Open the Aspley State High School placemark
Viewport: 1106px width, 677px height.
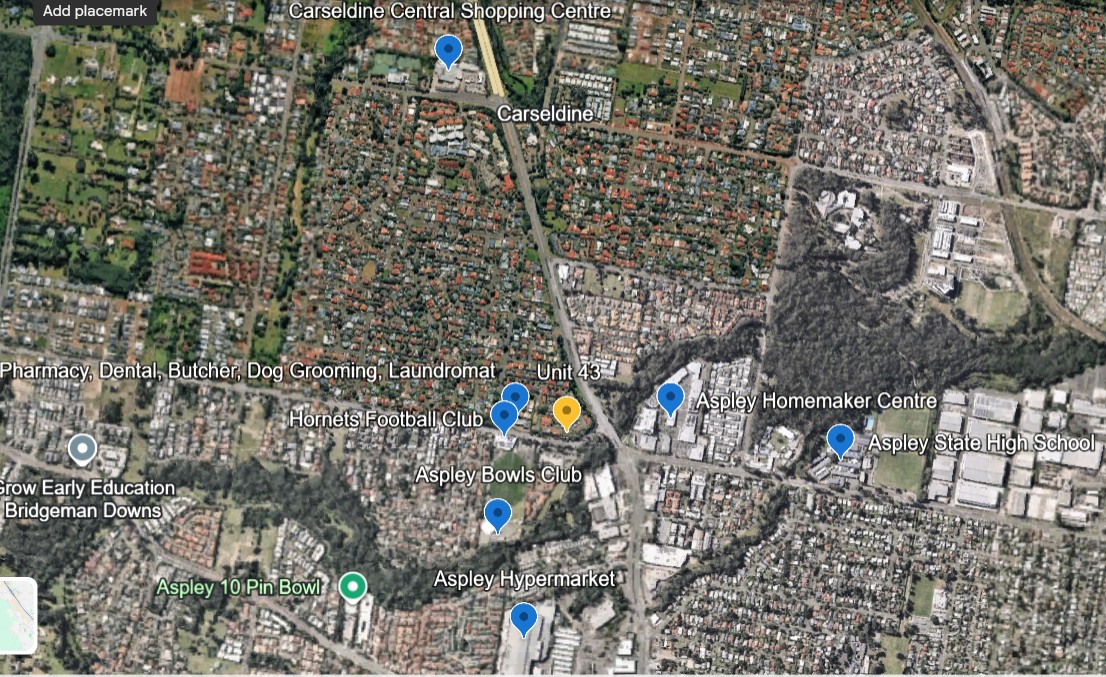(x=840, y=439)
